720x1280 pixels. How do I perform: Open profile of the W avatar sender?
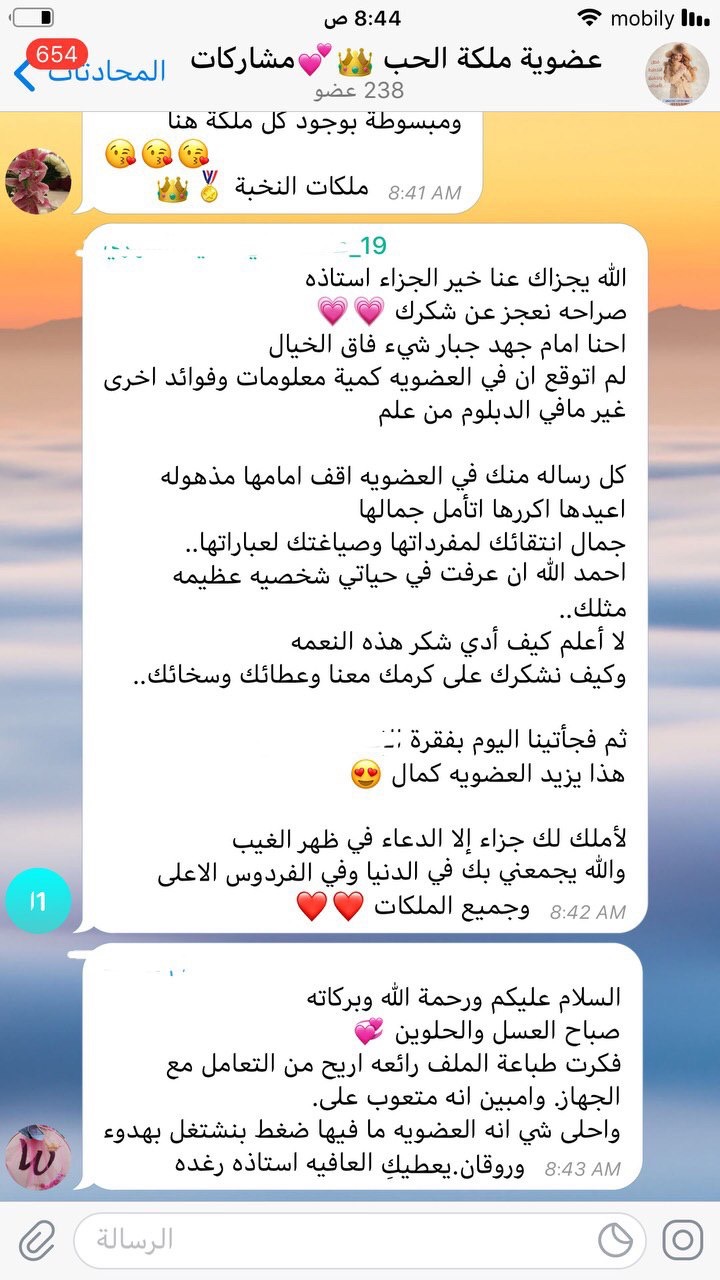38,1157
